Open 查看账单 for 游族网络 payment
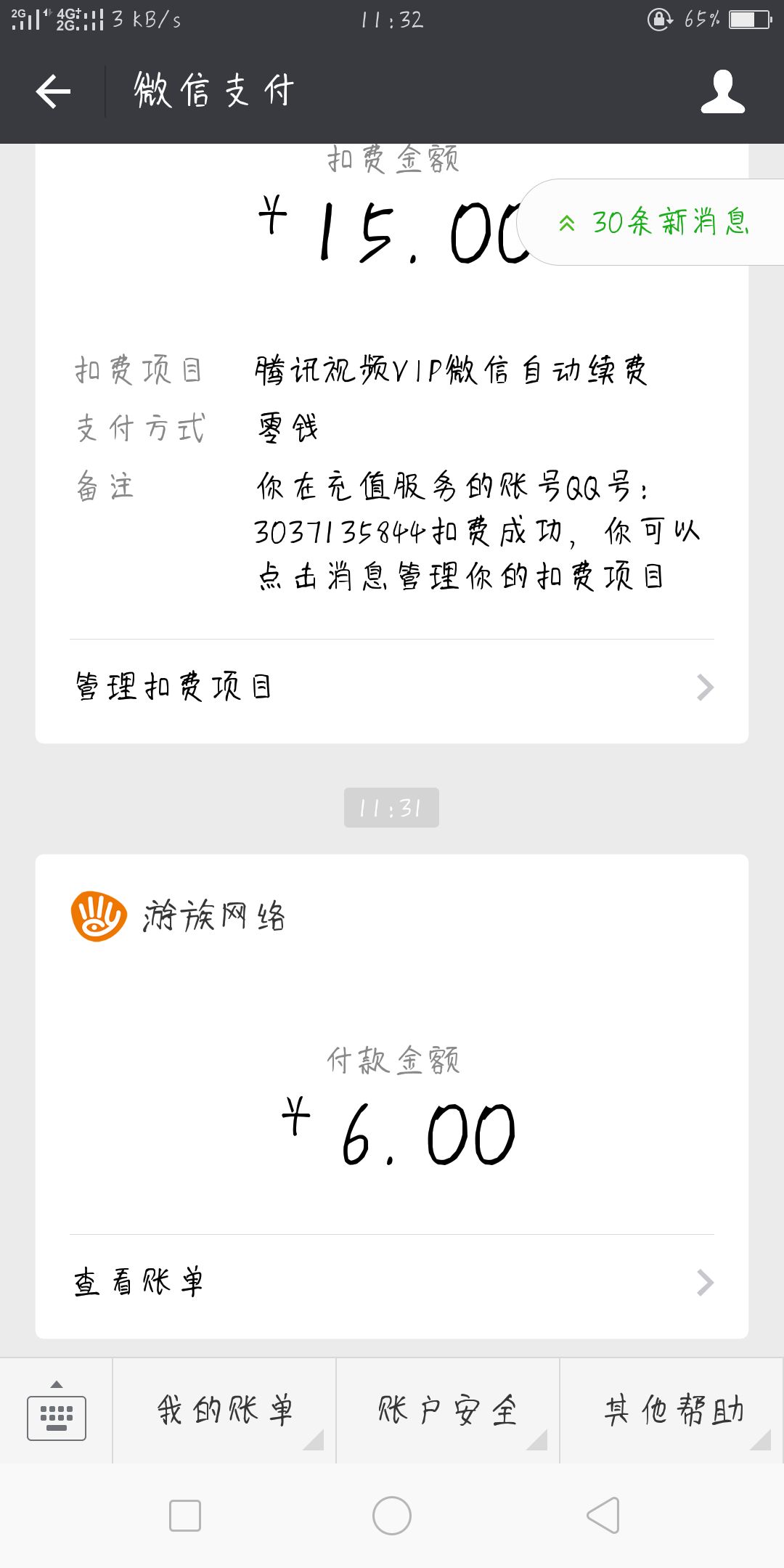The image size is (784, 1568). pyautogui.click(x=392, y=1282)
